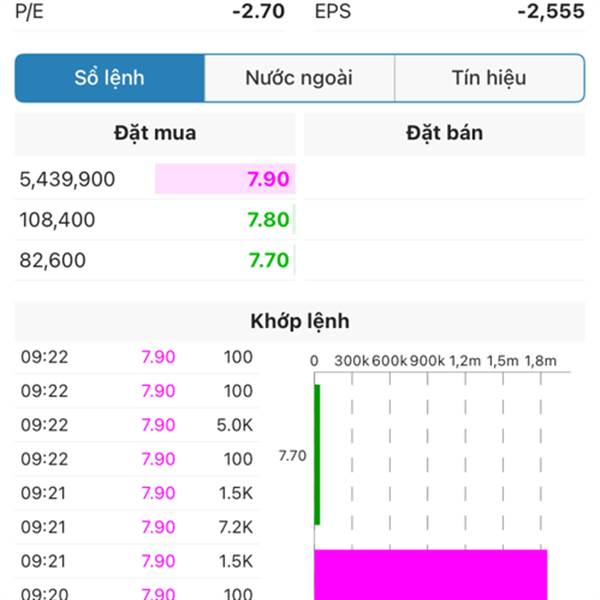600x600 pixels.
Task: Open the Nước ngoài tab
Action: click(299, 78)
